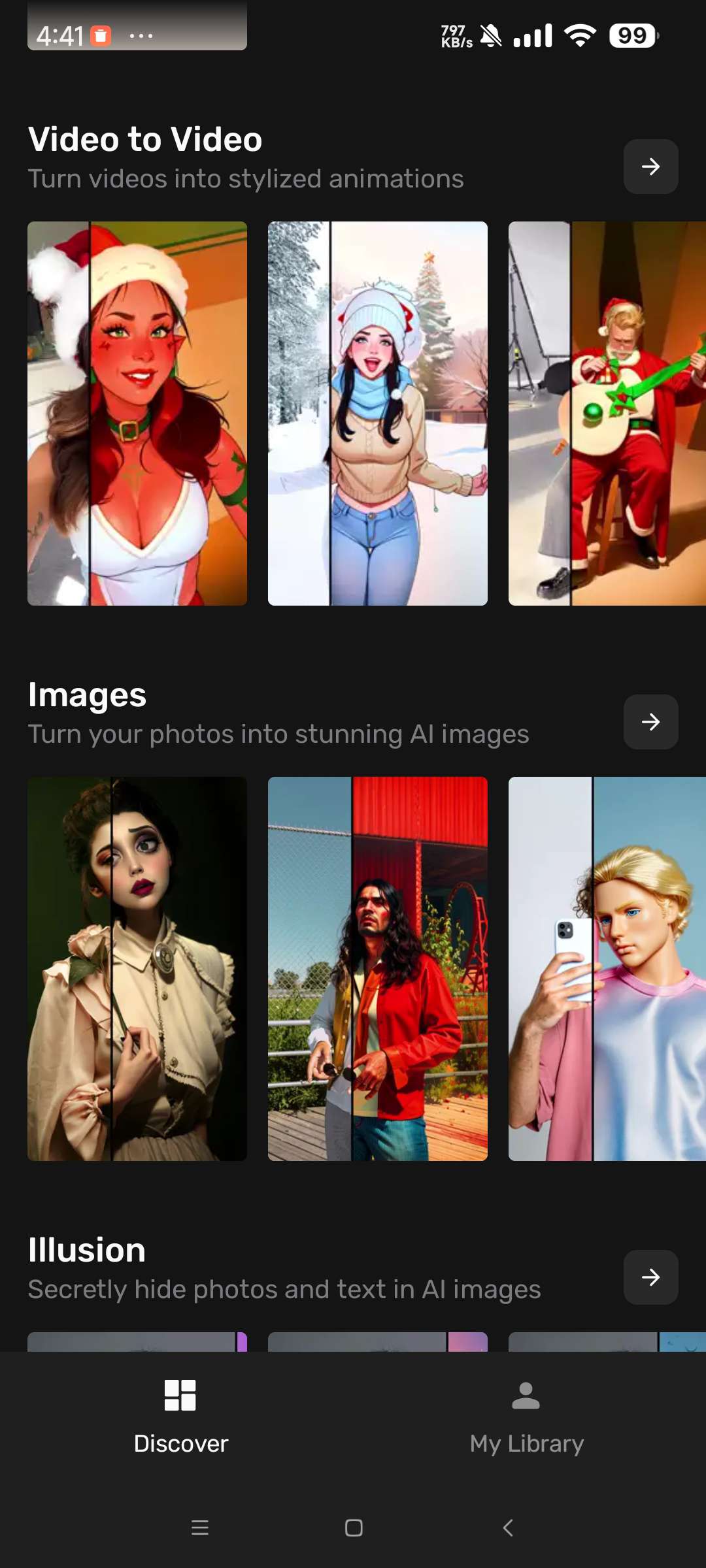Screen dimensions: 706x1568
Task: Open the long-haired man in red jacket style
Action: 378,968
